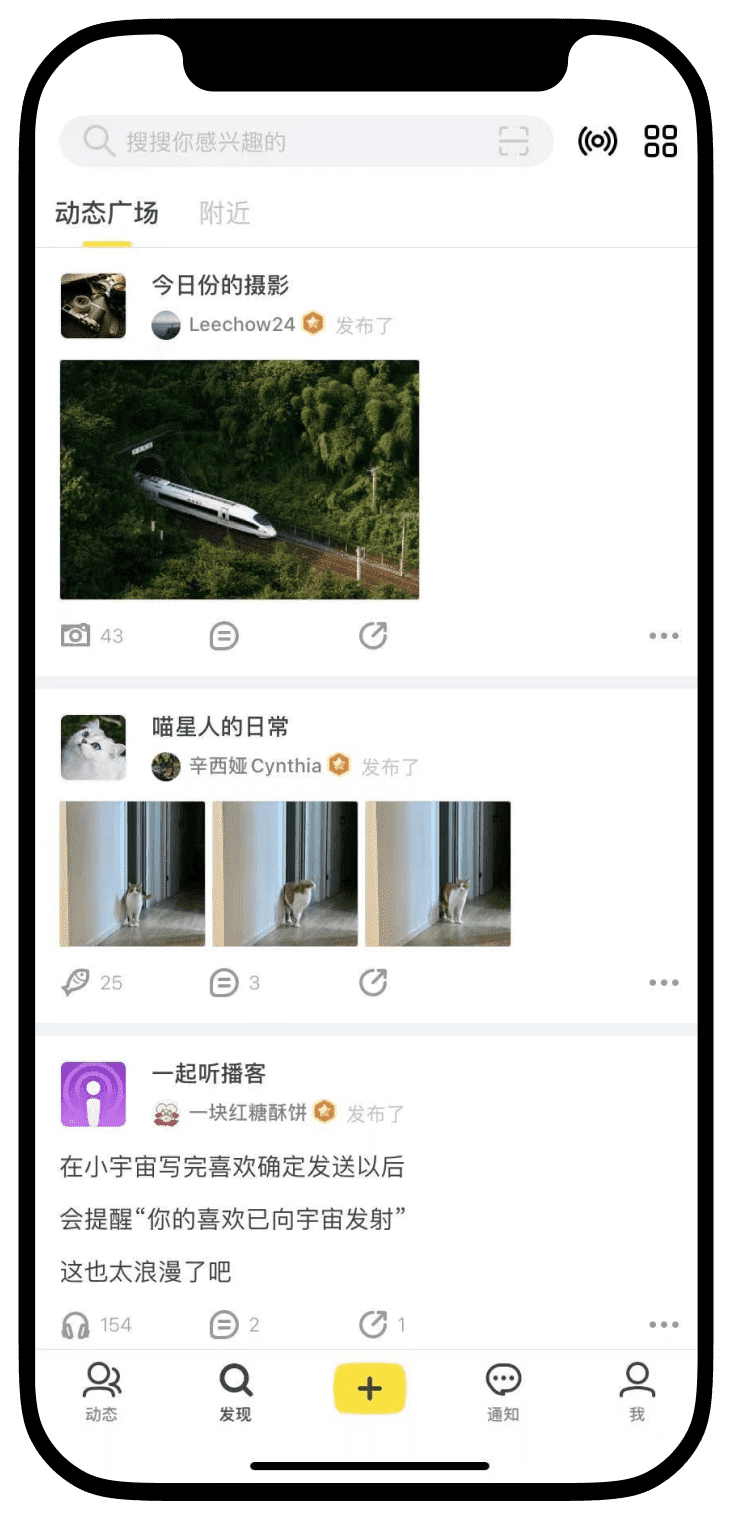Image resolution: width=732 pixels, height=1518 pixels.
Task: Create a new post with yellow plus button
Action: (x=369, y=1388)
